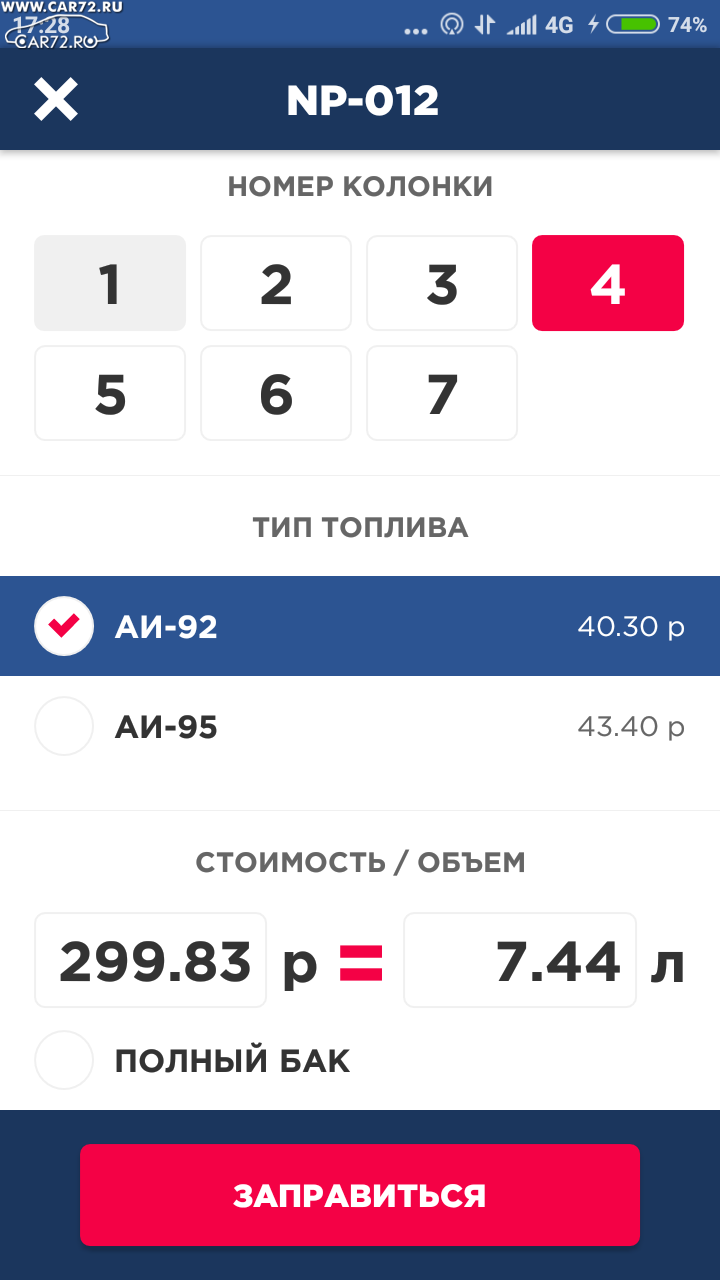Image resolution: width=720 pixels, height=1280 pixels.
Task: Pick pump number 5
Action: (110, 393)
